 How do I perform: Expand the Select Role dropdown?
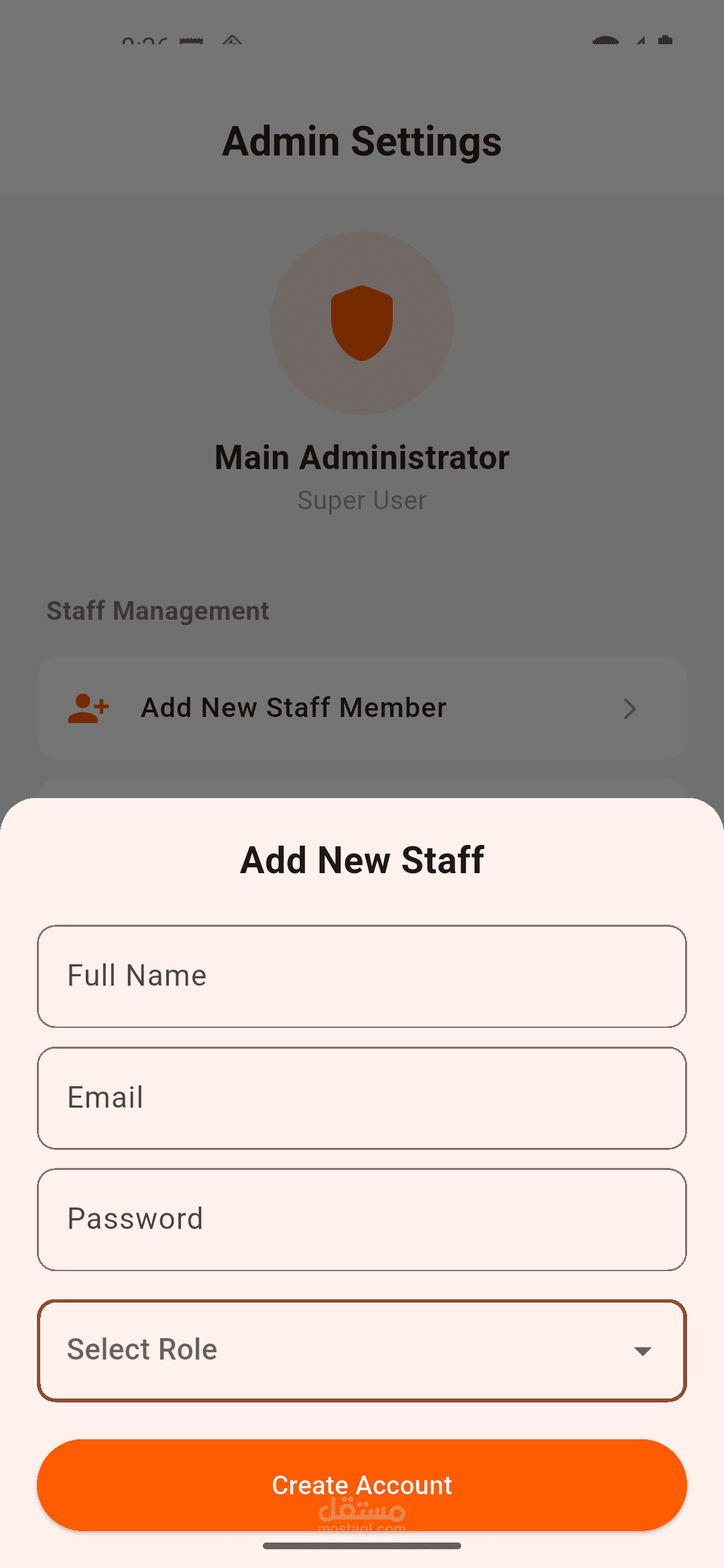pyautogui.click(x=362, y=1350)
